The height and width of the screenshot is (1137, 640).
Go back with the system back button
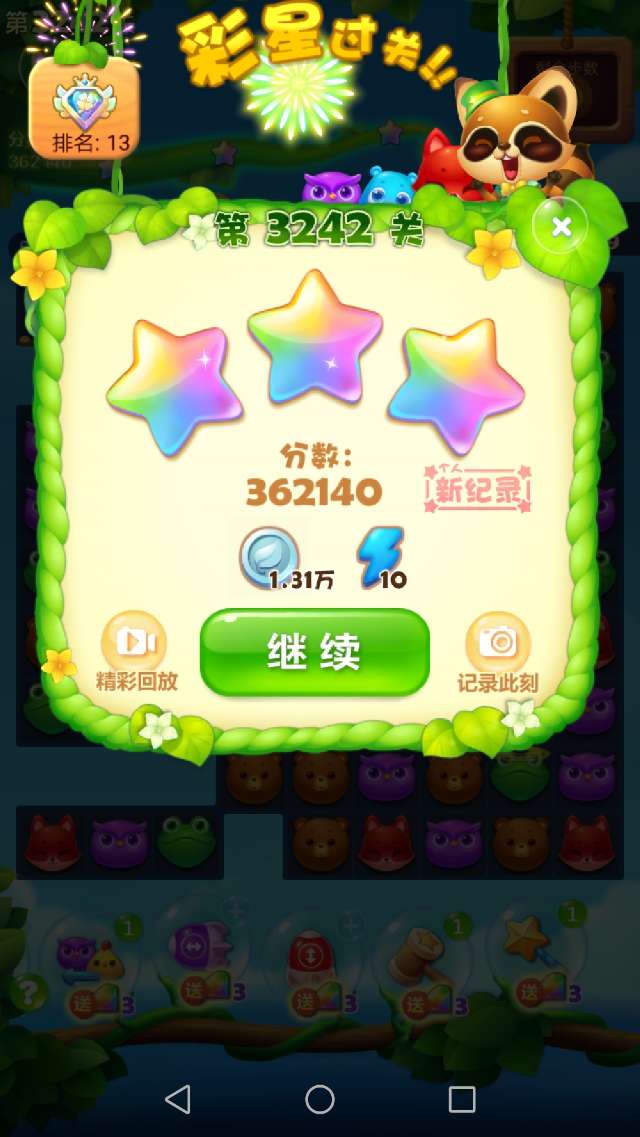[x=178, y=1099]
